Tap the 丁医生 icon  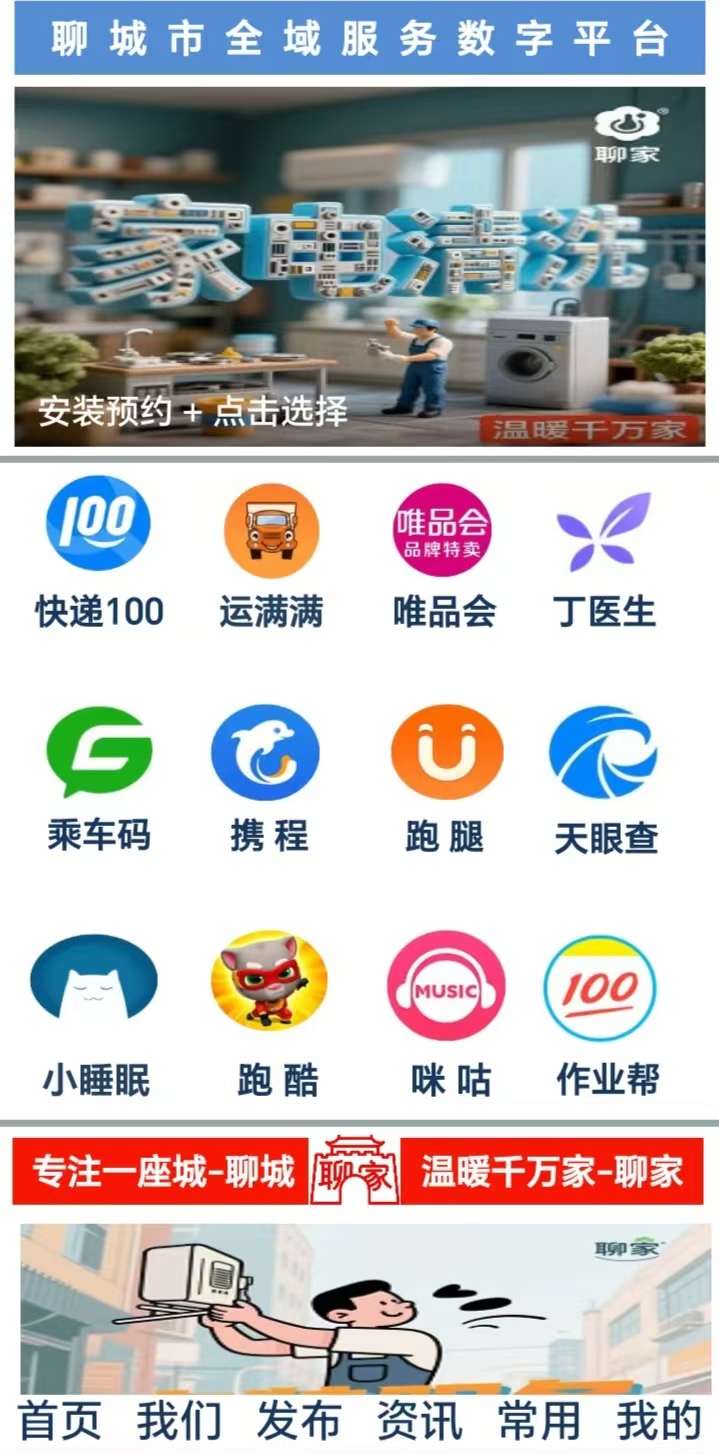[603, 531]
